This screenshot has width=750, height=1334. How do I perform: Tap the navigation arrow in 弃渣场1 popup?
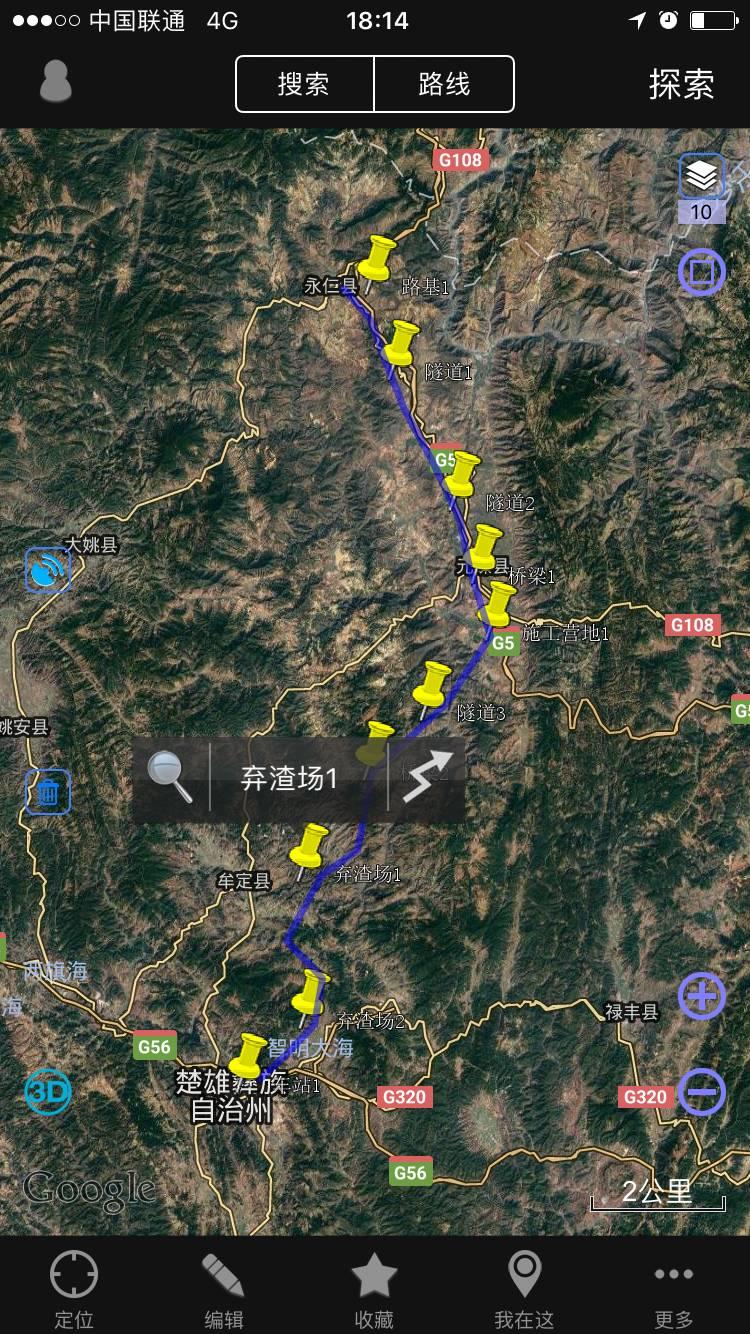428,772
